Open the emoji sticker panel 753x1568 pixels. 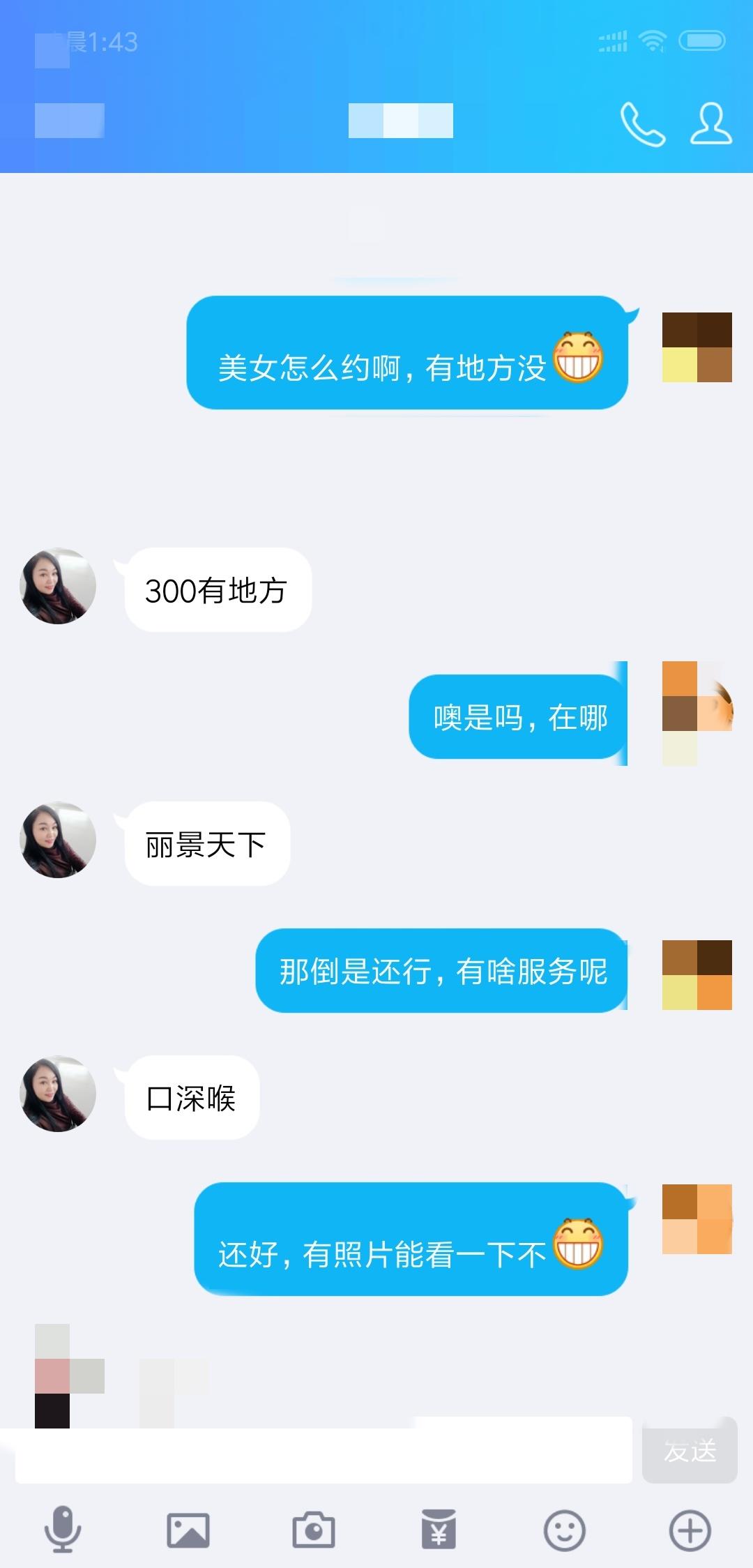coord(564,1530)
